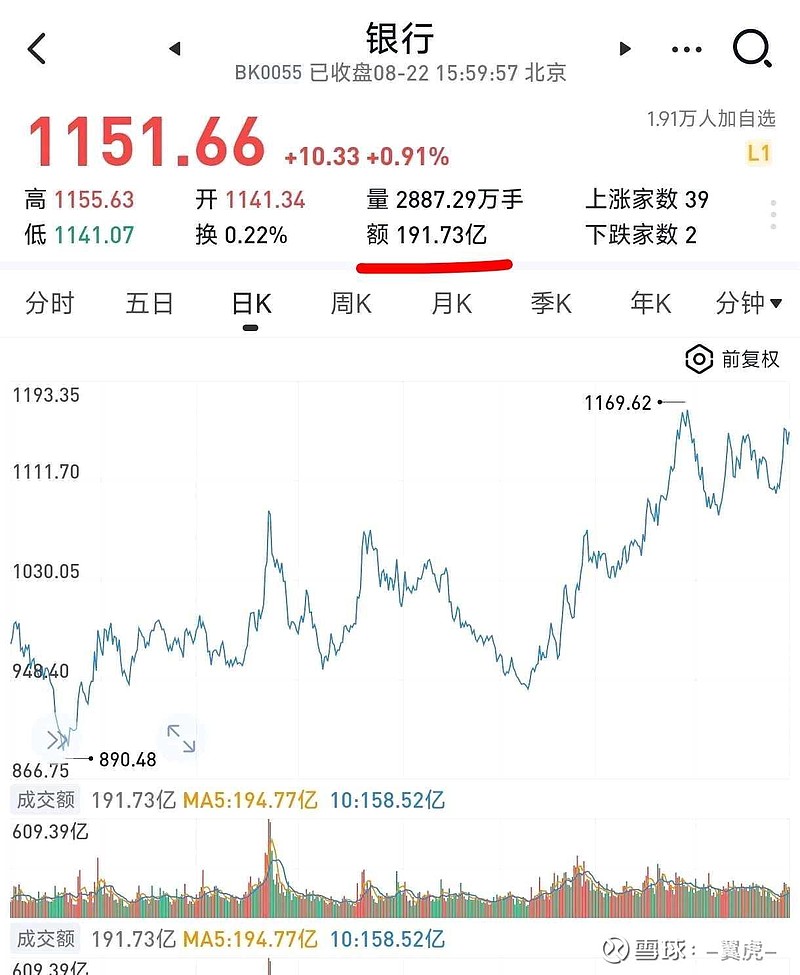Click the back arrow at top left
The image size is (800, 975).
[37, 48]
